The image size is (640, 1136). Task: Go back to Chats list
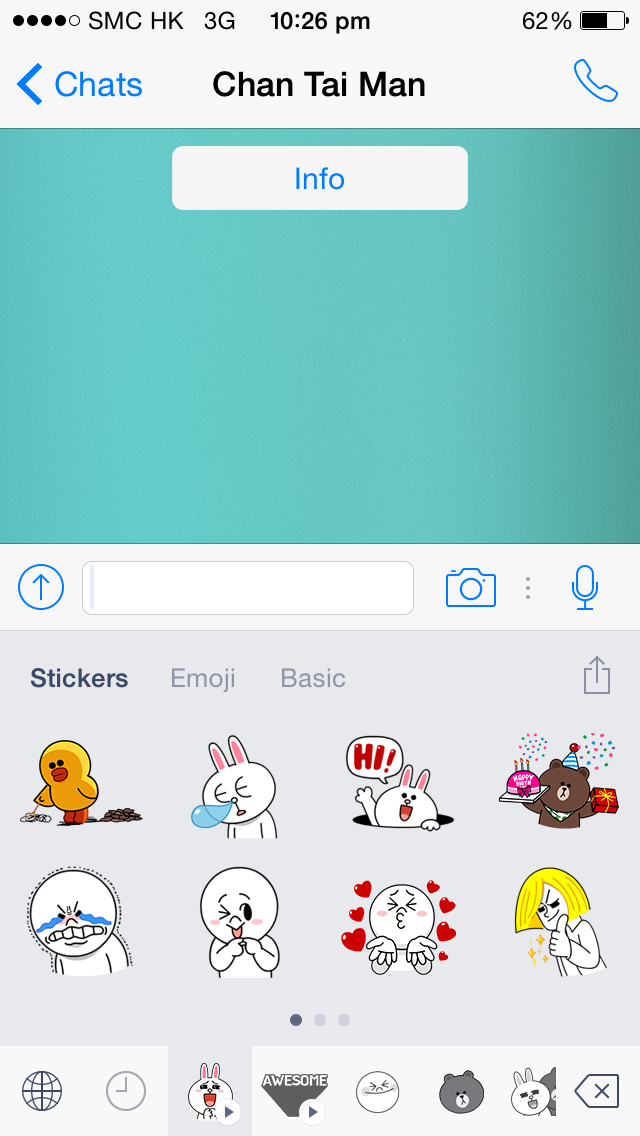pyautogui.click(x=80, y=85)
